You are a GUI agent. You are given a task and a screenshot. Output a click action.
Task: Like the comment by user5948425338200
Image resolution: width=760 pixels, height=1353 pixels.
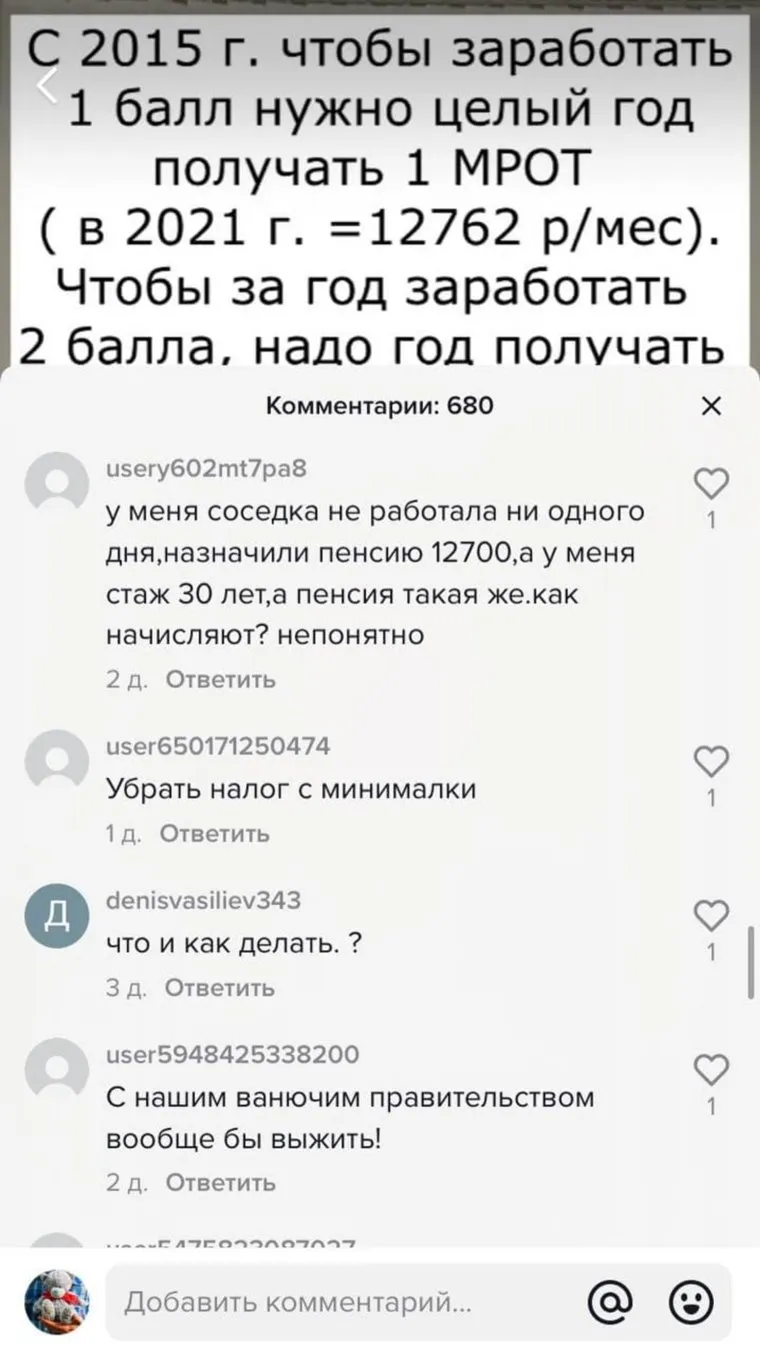click(710, 1071)
